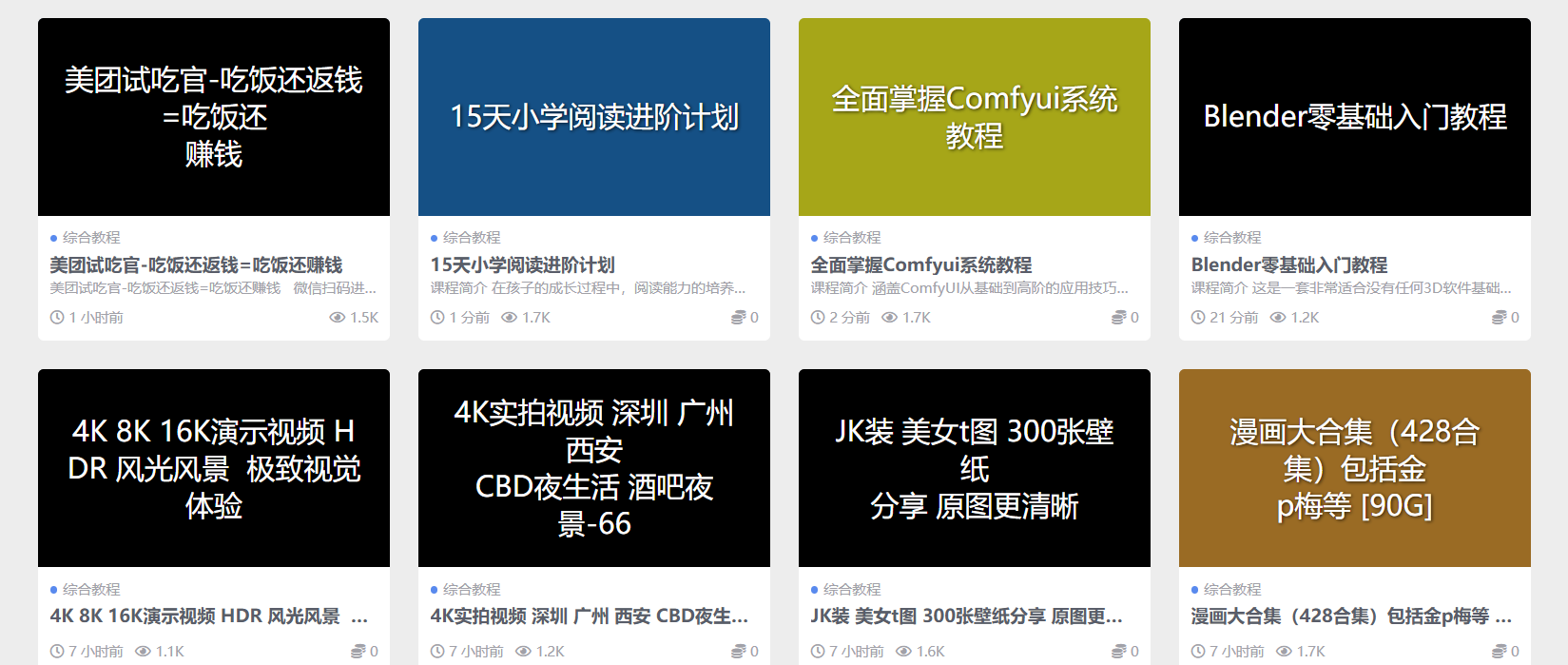This screenshot has height=665, width=1568.
Task: Tap 综合教程 category above 15天小学阅读进阶计划 title
Action: coord(472,238)
